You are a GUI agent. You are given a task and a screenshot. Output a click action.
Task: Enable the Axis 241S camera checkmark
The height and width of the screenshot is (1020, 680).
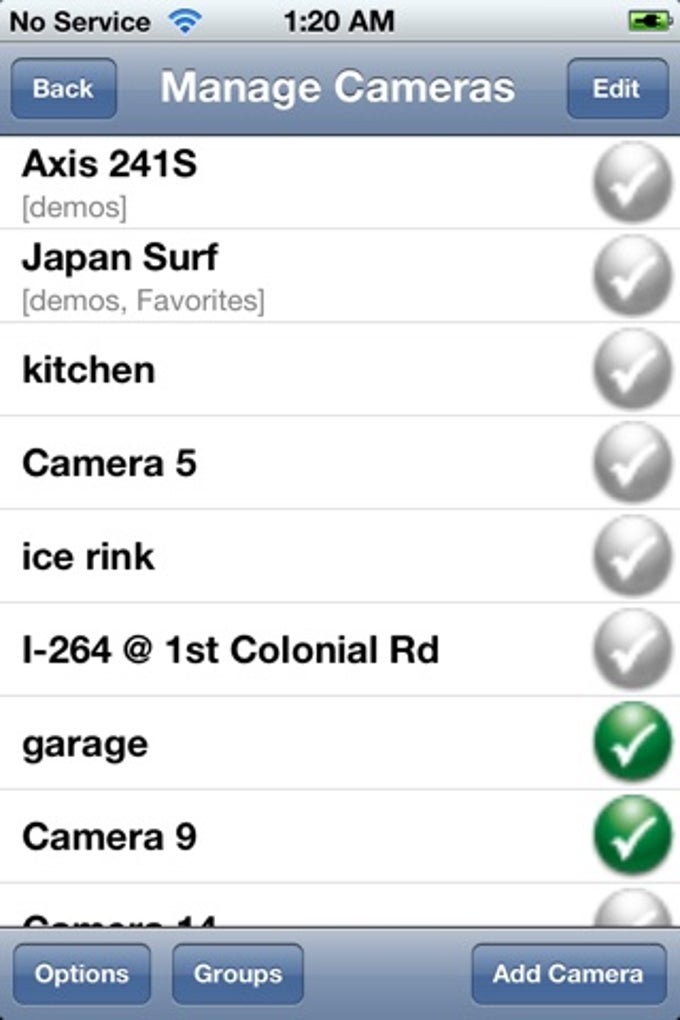pyautogui.click(x=632, y=182)
